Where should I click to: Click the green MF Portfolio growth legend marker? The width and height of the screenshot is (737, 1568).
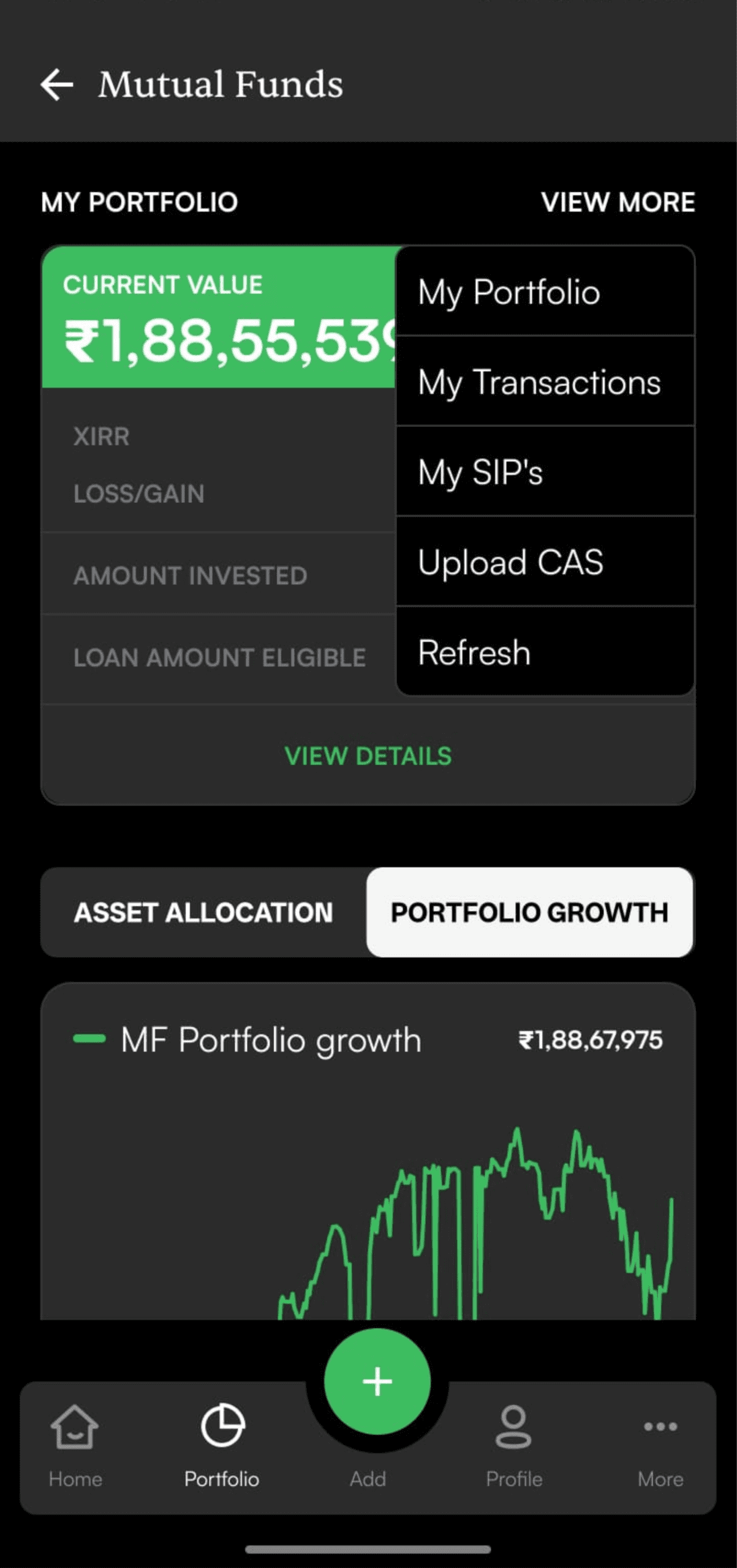pos(89,1039)
